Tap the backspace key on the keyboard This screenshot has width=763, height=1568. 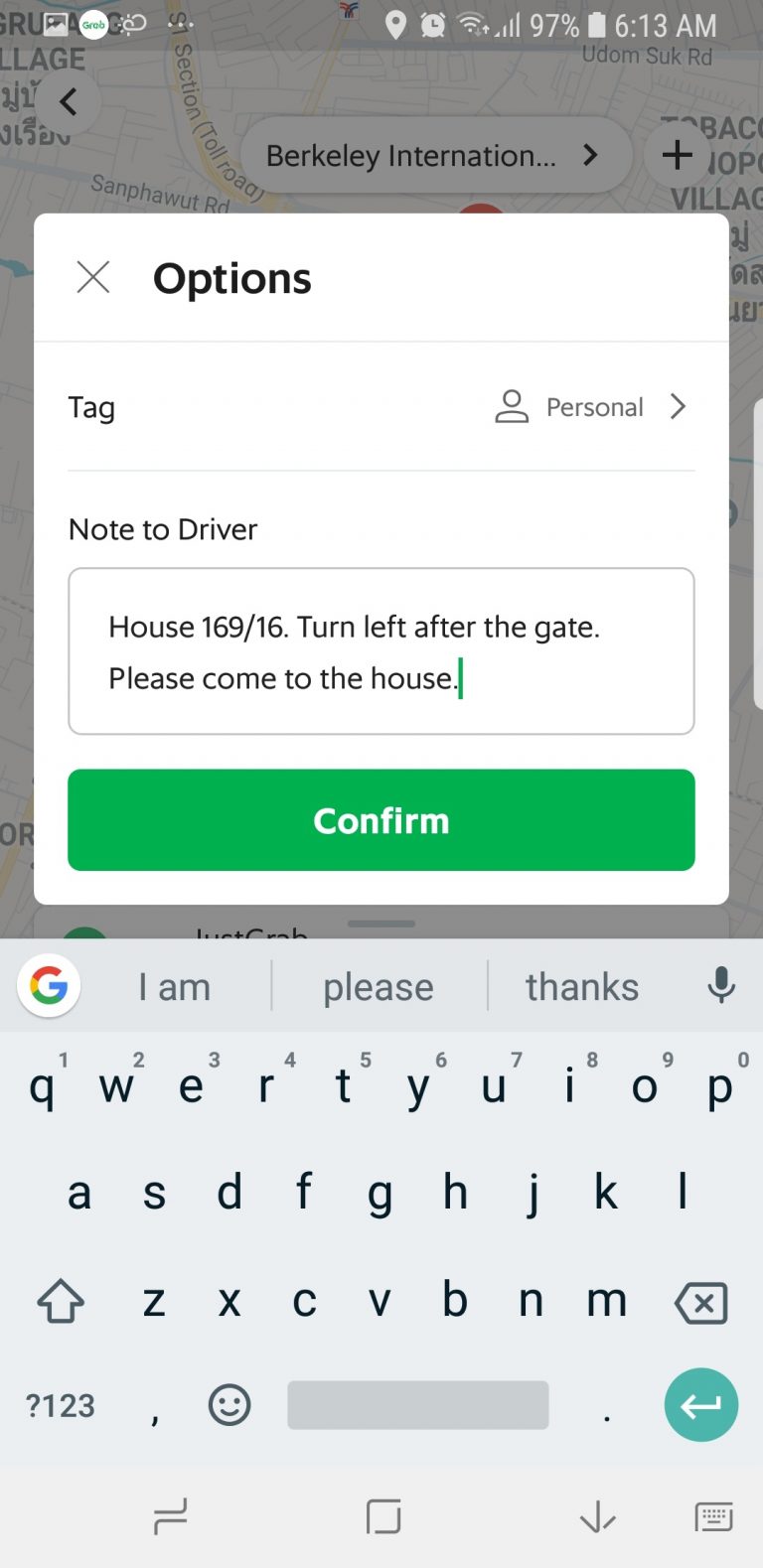[699, 1302]
